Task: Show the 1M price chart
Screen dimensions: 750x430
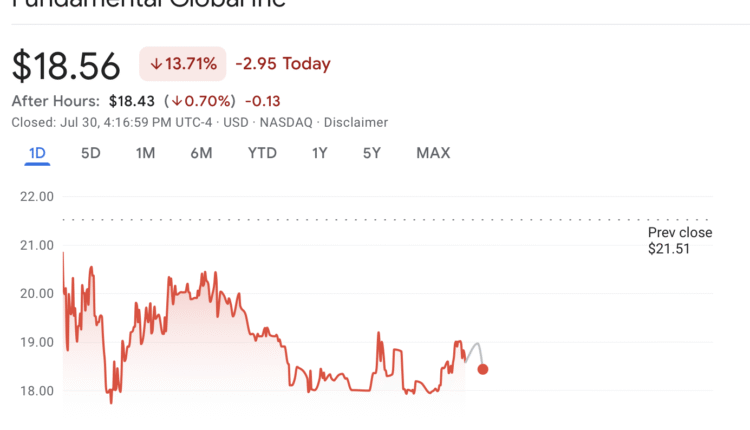Action: pos(145,153)
